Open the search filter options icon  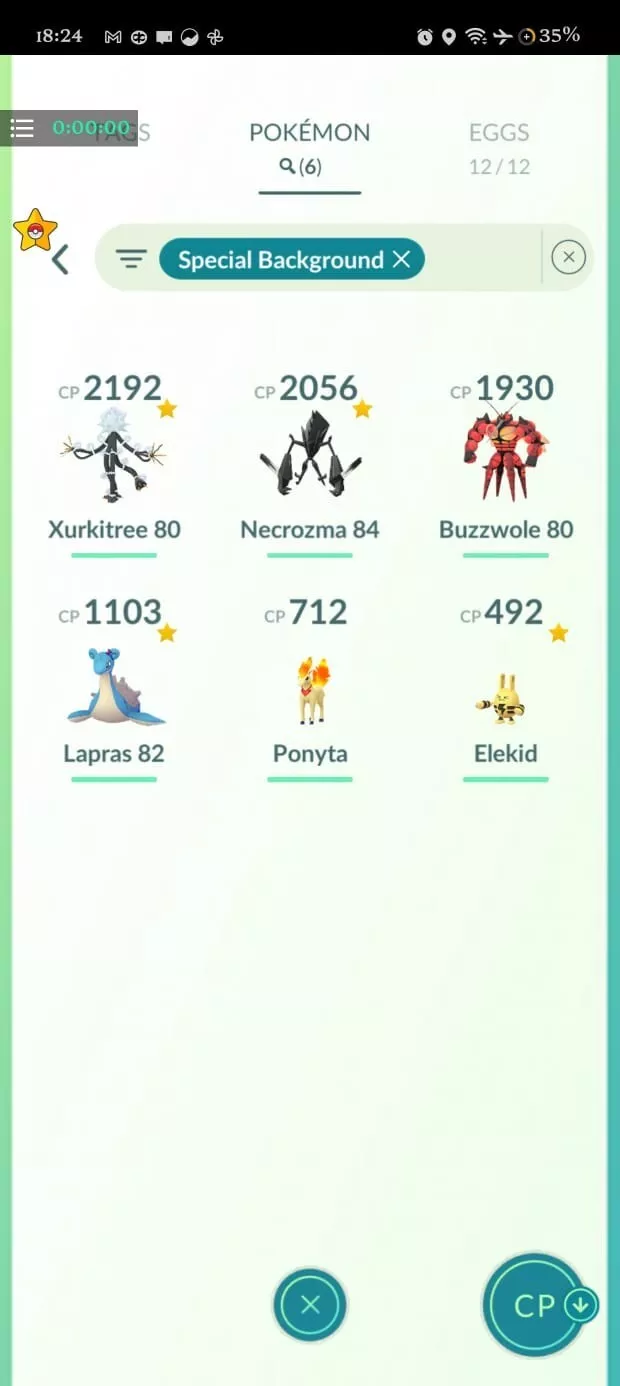click(130, 260)
